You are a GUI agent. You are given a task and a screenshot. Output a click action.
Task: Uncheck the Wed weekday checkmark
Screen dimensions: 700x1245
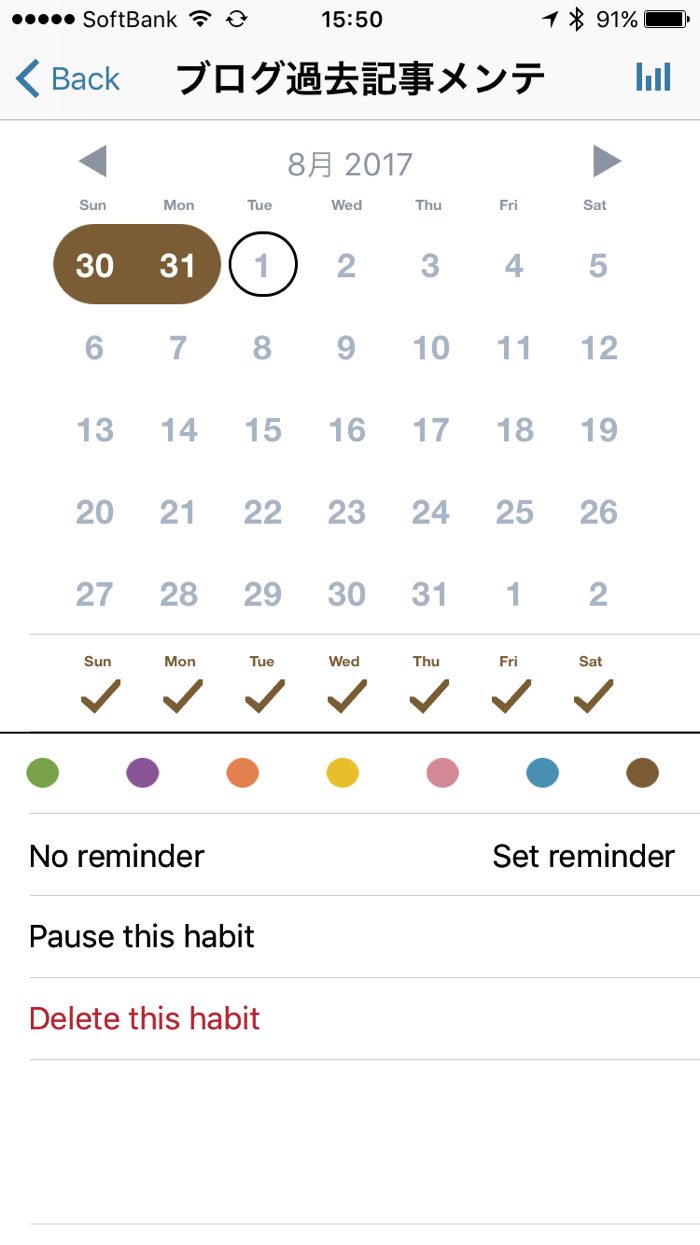(346, 694)
